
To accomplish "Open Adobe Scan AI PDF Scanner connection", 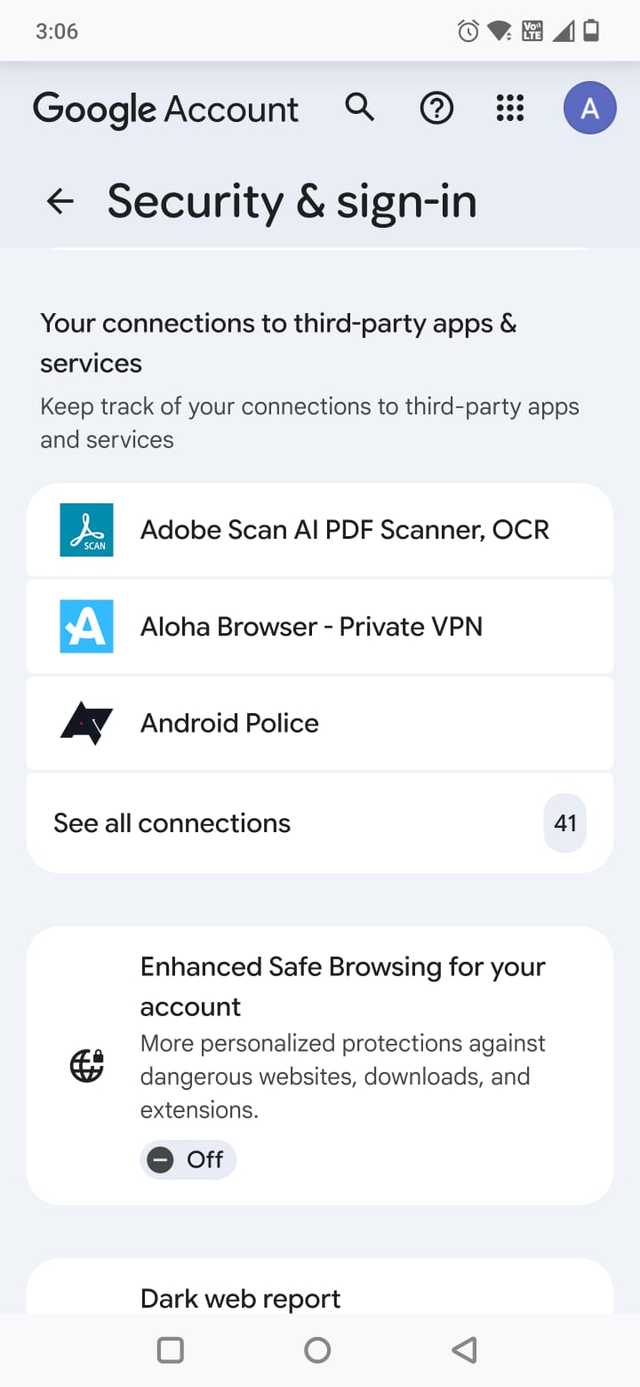I will (x=320, y=530).
